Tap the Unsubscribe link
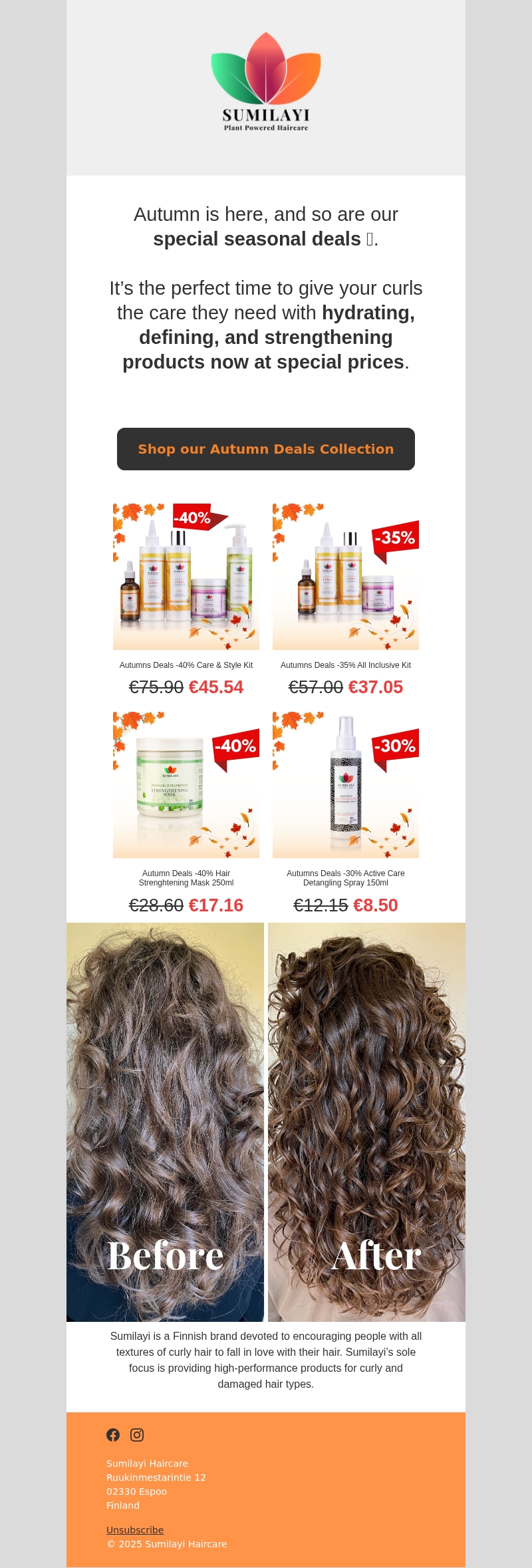 pyautogui.click(x=135, y=1530)
